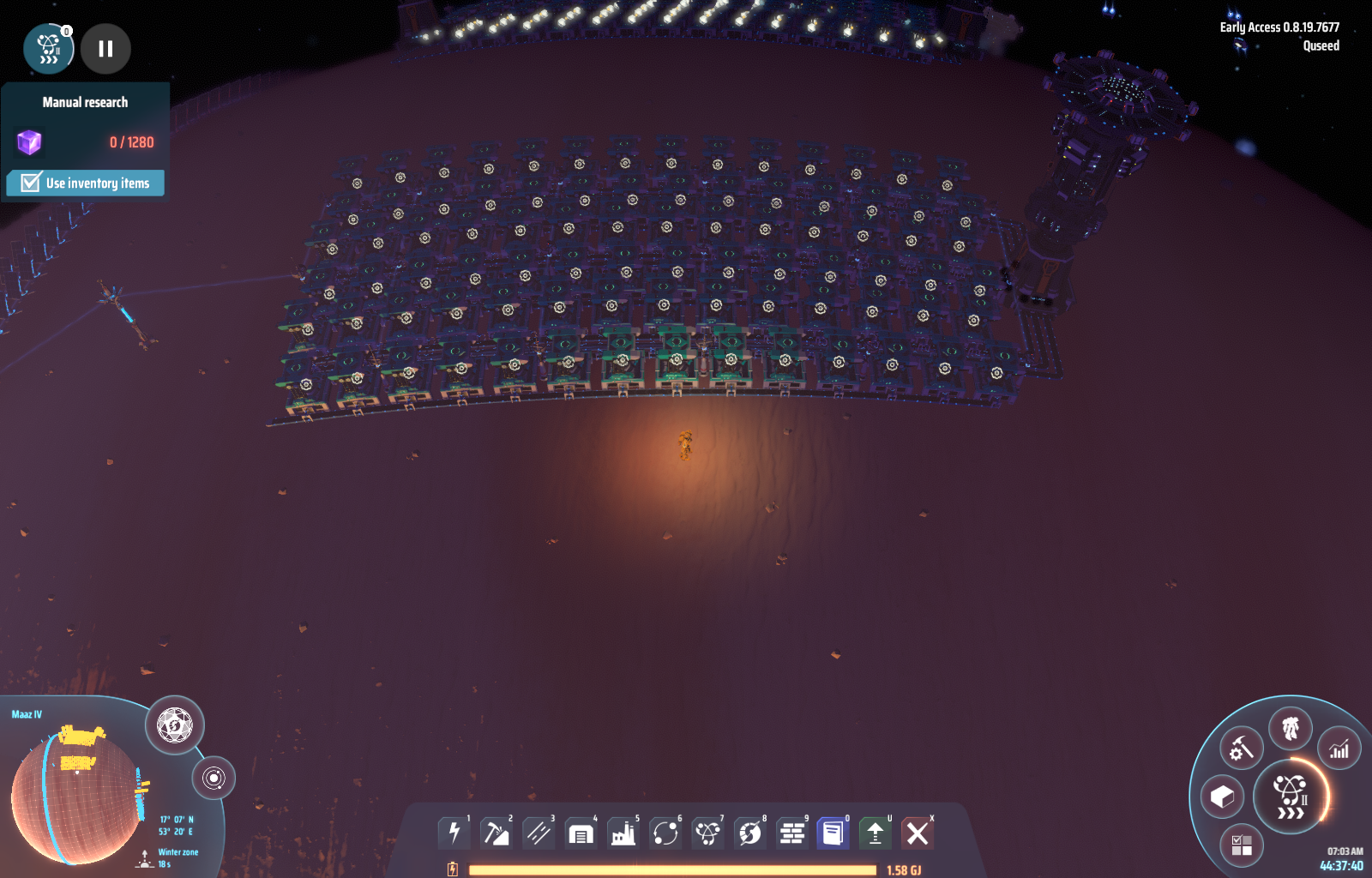This screenshot has width=1372, height=878.
Task: Select the mining build category
Action: 496,833
